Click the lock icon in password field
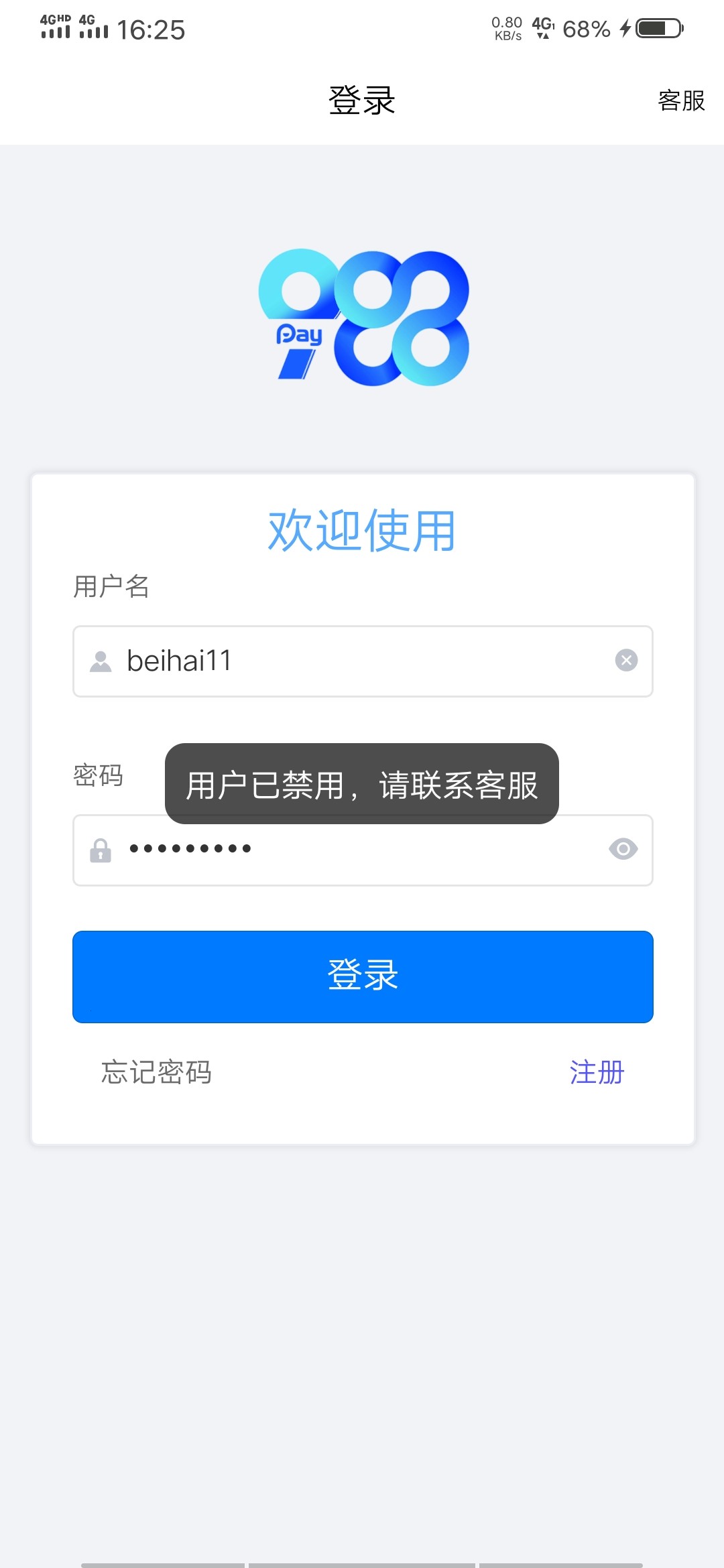The width and height of the screenshot is (724, 1568). (102, 851)
